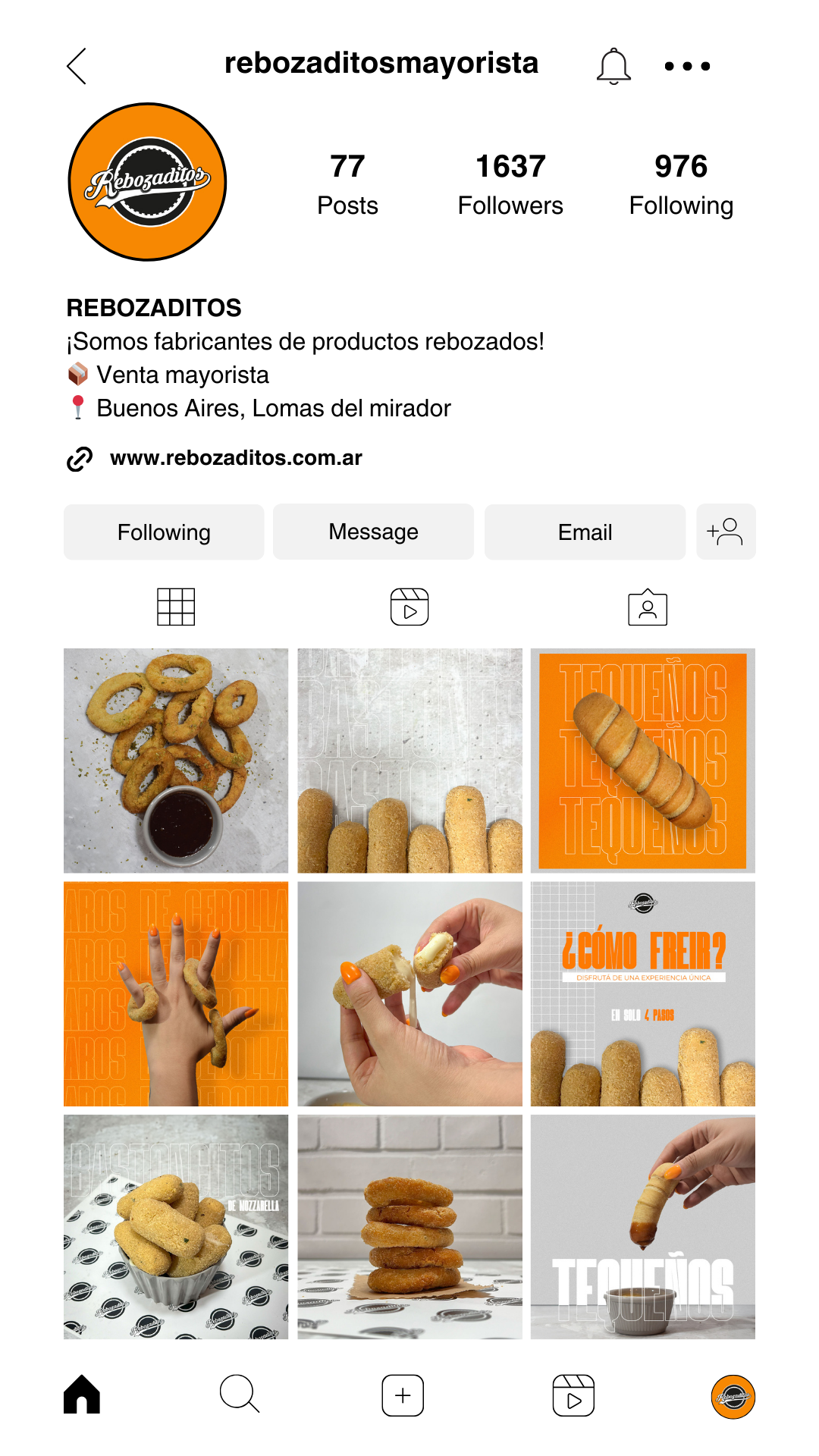Image resolution: width=819 pixels, height=1456 pixels.
Task: Switch to the posts grid tab
Action: pos(176,607)
